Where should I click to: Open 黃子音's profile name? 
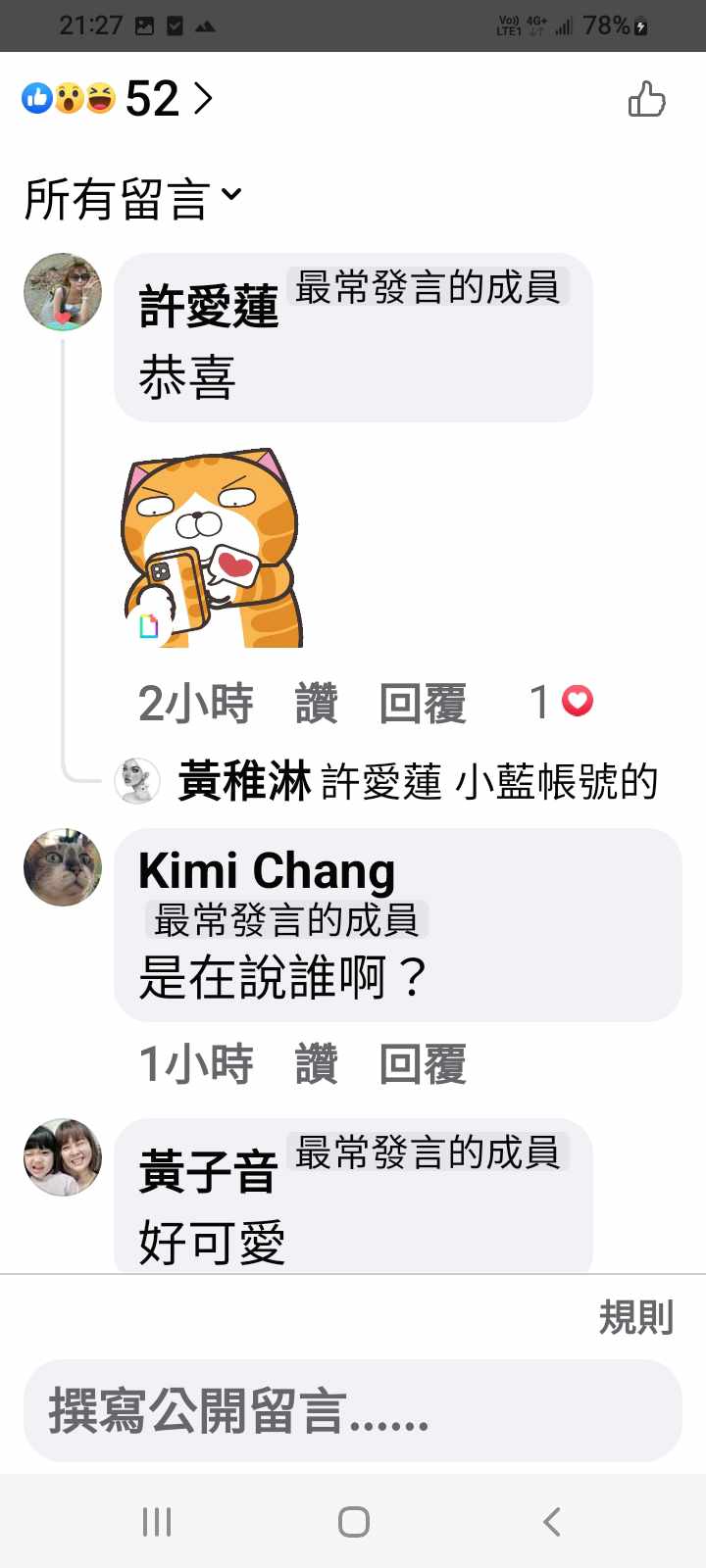pyautogui.click(x=208, y=1172)
